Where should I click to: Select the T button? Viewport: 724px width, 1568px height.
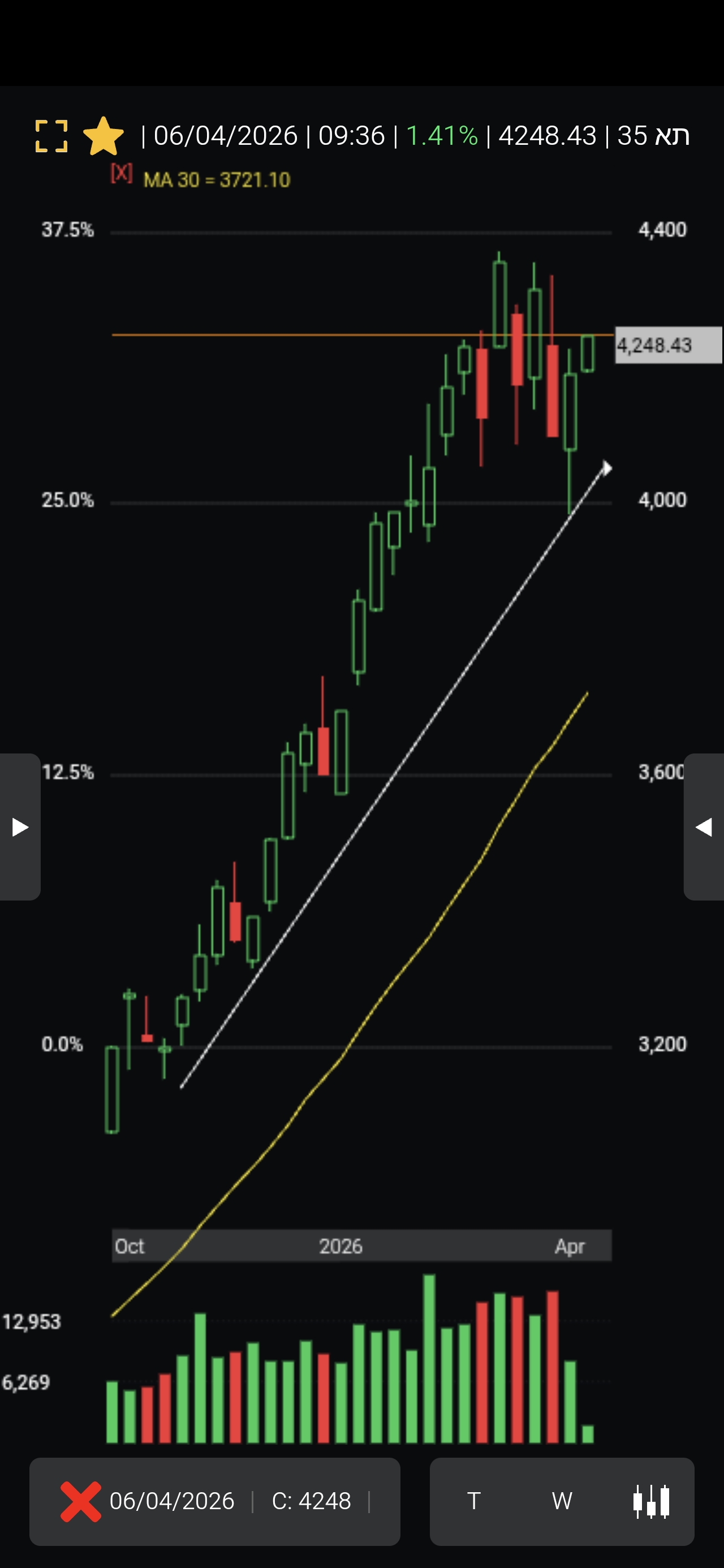click(x=474, y=1501)
